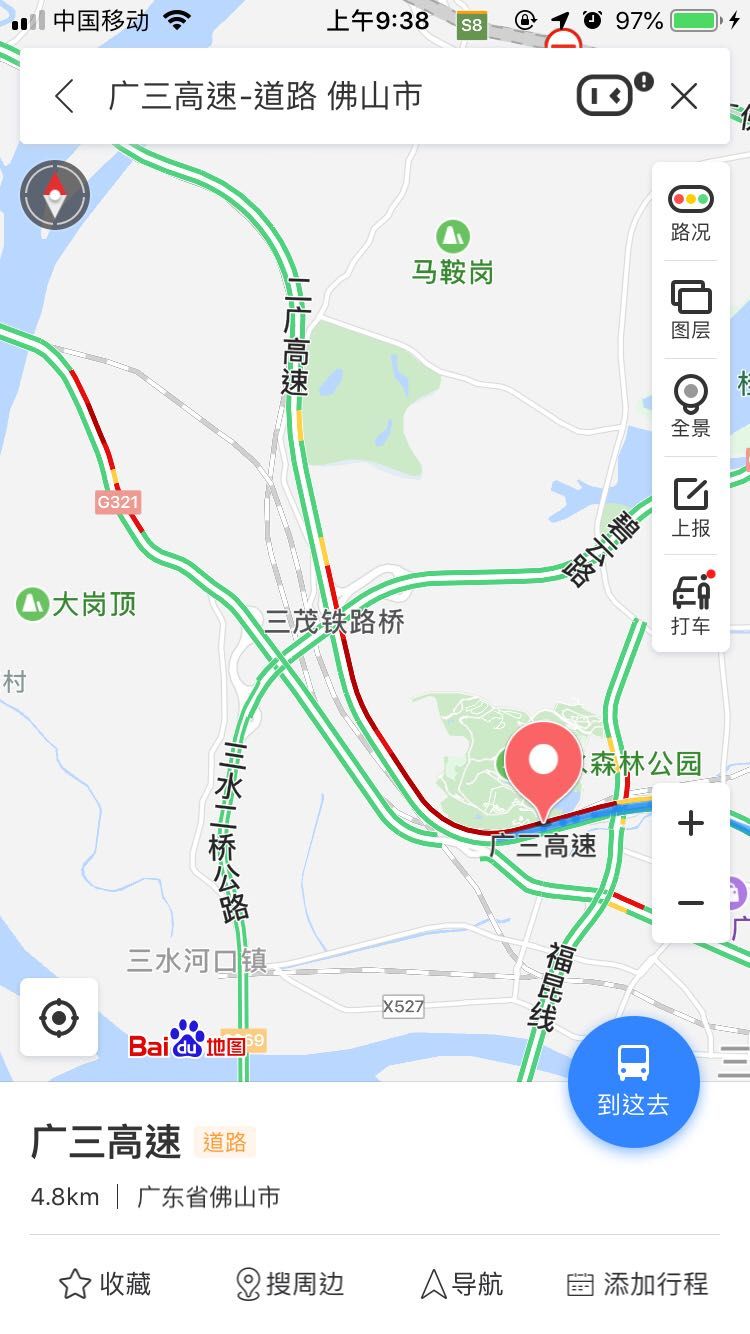This screenshot has width=750, height=1334.
Task: Toggle the 路况 traffic layer
Action: (691, 213)
